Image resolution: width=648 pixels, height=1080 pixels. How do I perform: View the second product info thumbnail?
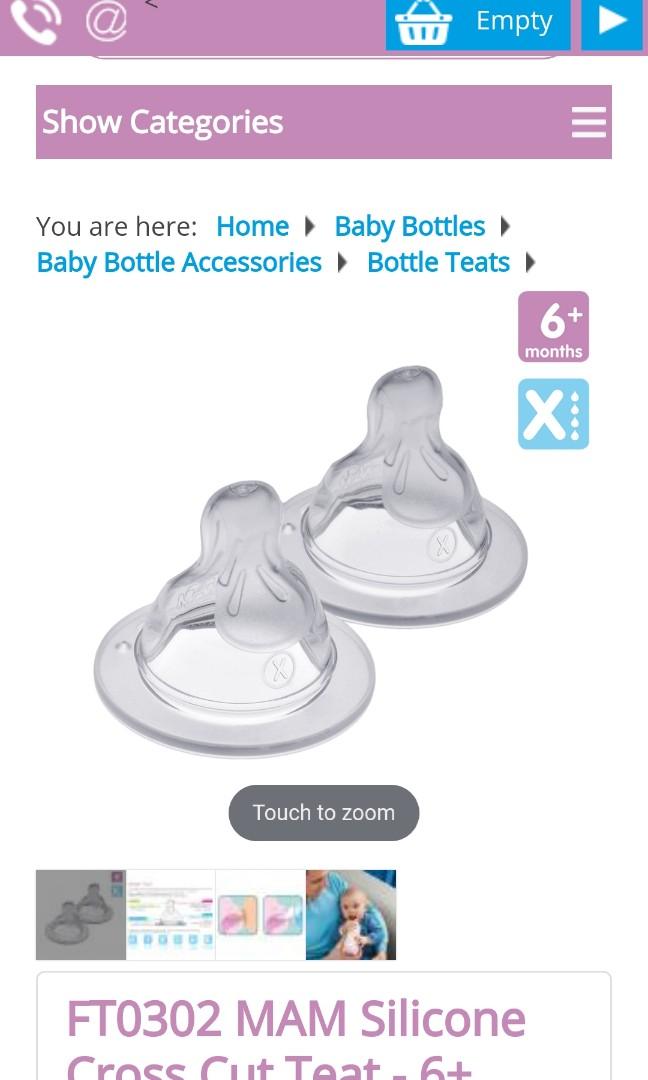tap(171, 915)
